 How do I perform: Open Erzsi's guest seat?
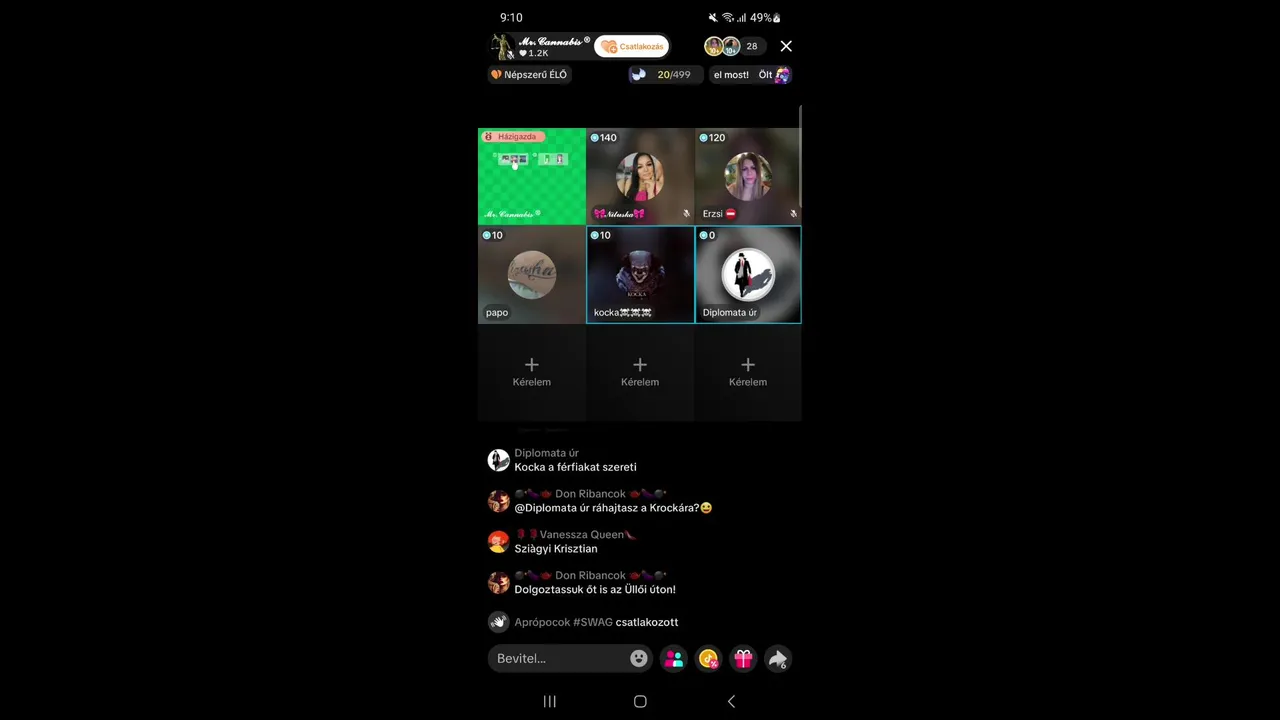coord(748,176)
